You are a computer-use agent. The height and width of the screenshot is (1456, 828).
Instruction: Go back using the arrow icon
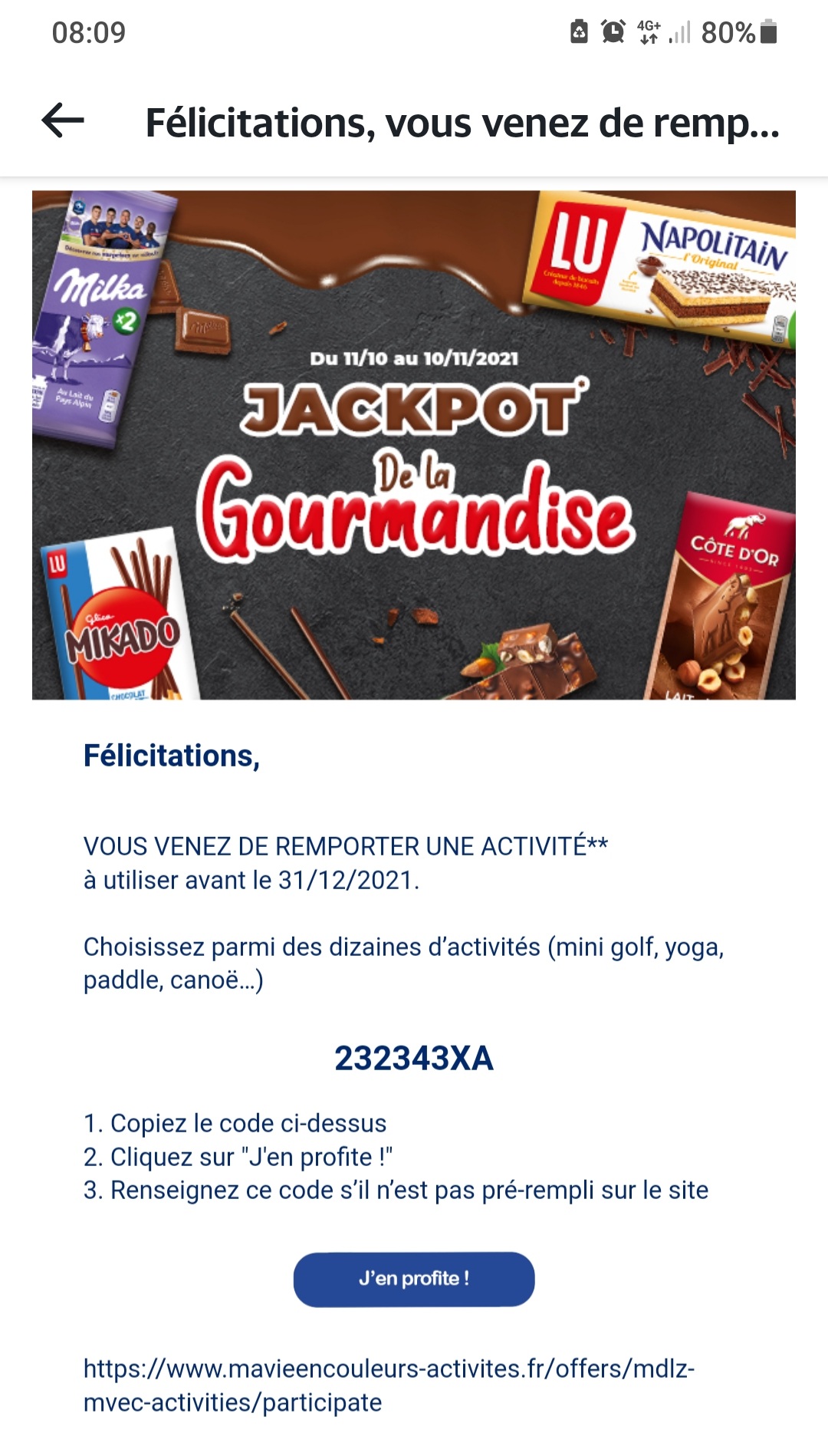pos(63,121)
